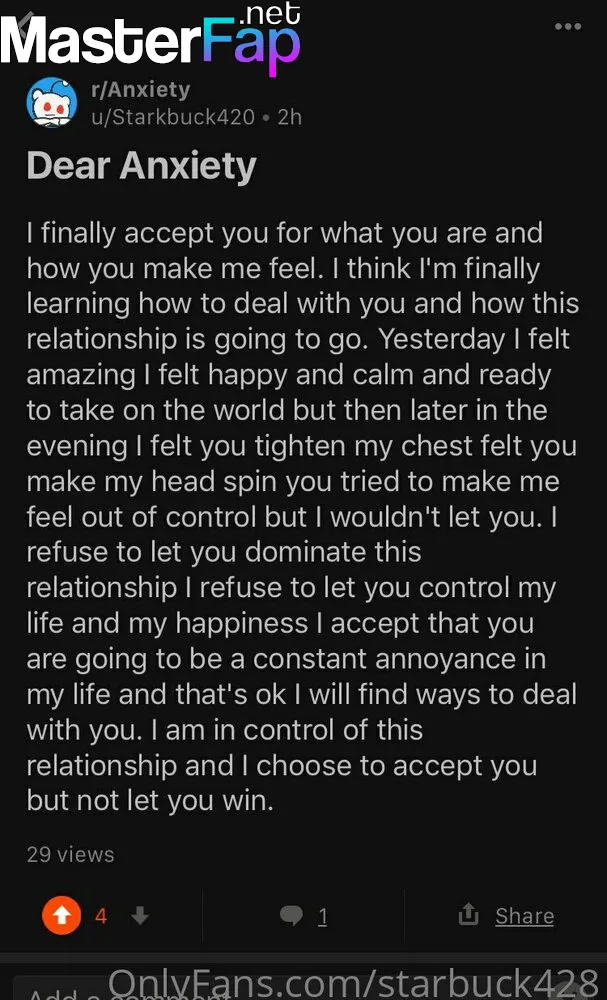View u/Starkbuck420's profile
607x1000 pixels.
[173, 117]
